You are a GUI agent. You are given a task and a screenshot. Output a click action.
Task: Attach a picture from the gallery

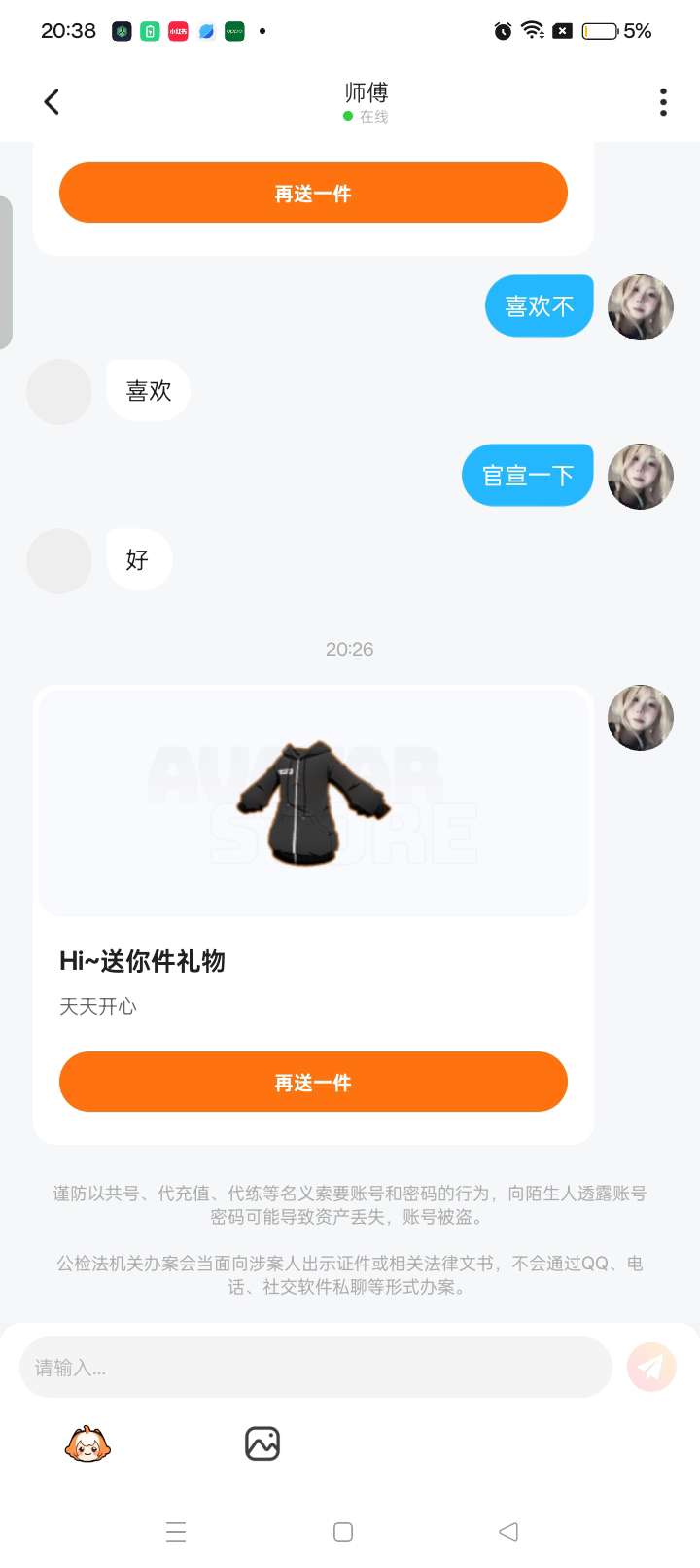(x=262, y=1444)
